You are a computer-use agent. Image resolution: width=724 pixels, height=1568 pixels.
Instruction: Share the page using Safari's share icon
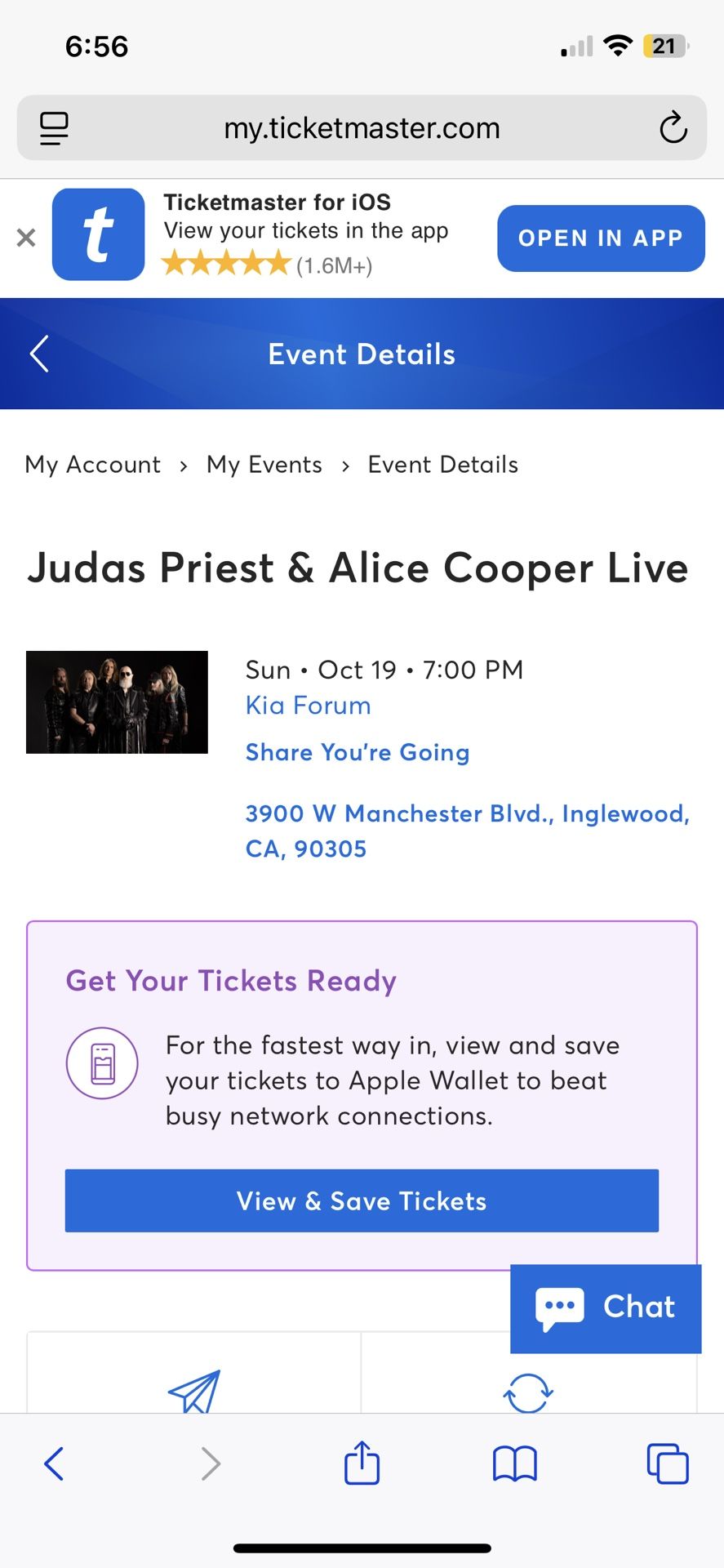(x=362, y=1463)
